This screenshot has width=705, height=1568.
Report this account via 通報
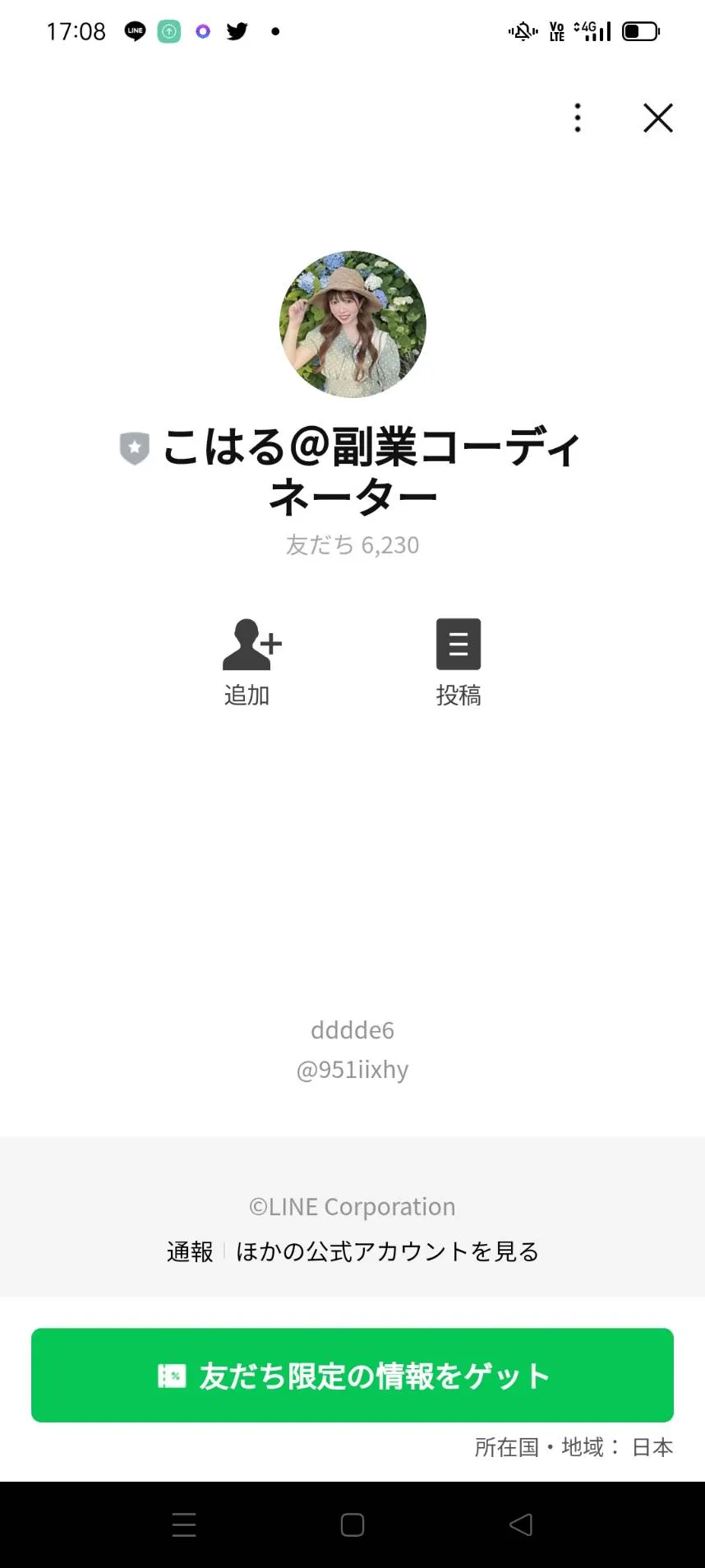pyautogui.click(x=190, y=1251)
